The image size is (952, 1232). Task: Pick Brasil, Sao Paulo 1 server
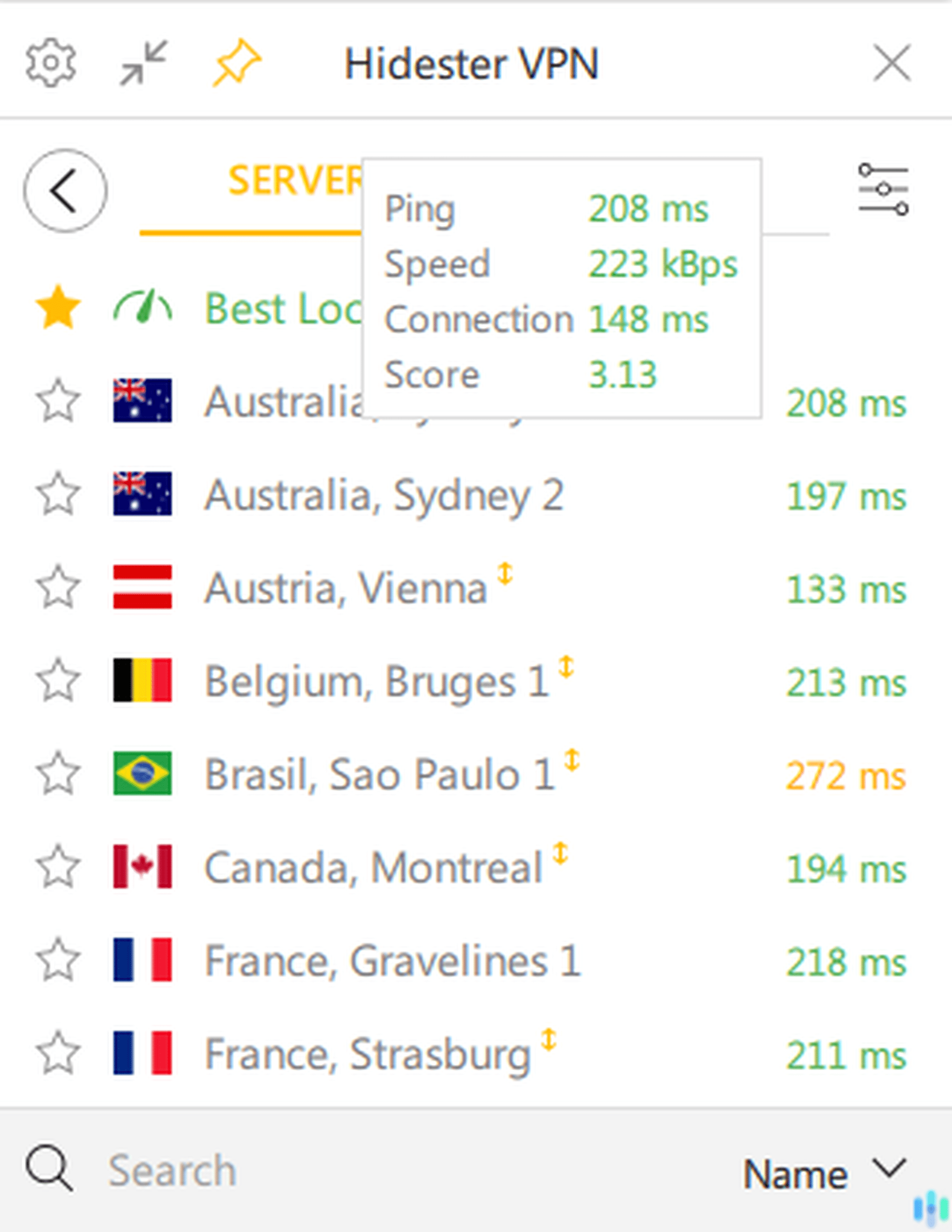pos(379,774)
